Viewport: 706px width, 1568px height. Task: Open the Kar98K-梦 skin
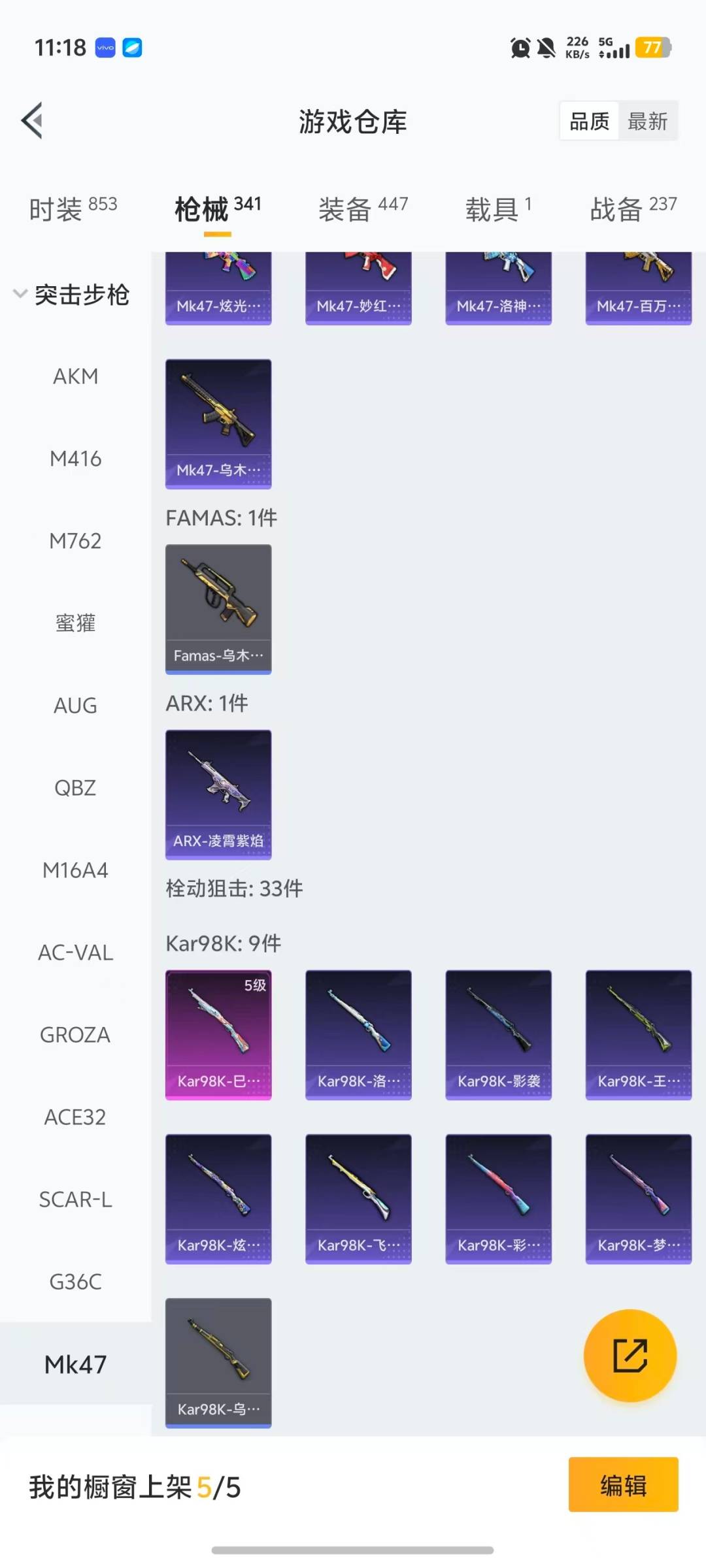(638, 1199)
